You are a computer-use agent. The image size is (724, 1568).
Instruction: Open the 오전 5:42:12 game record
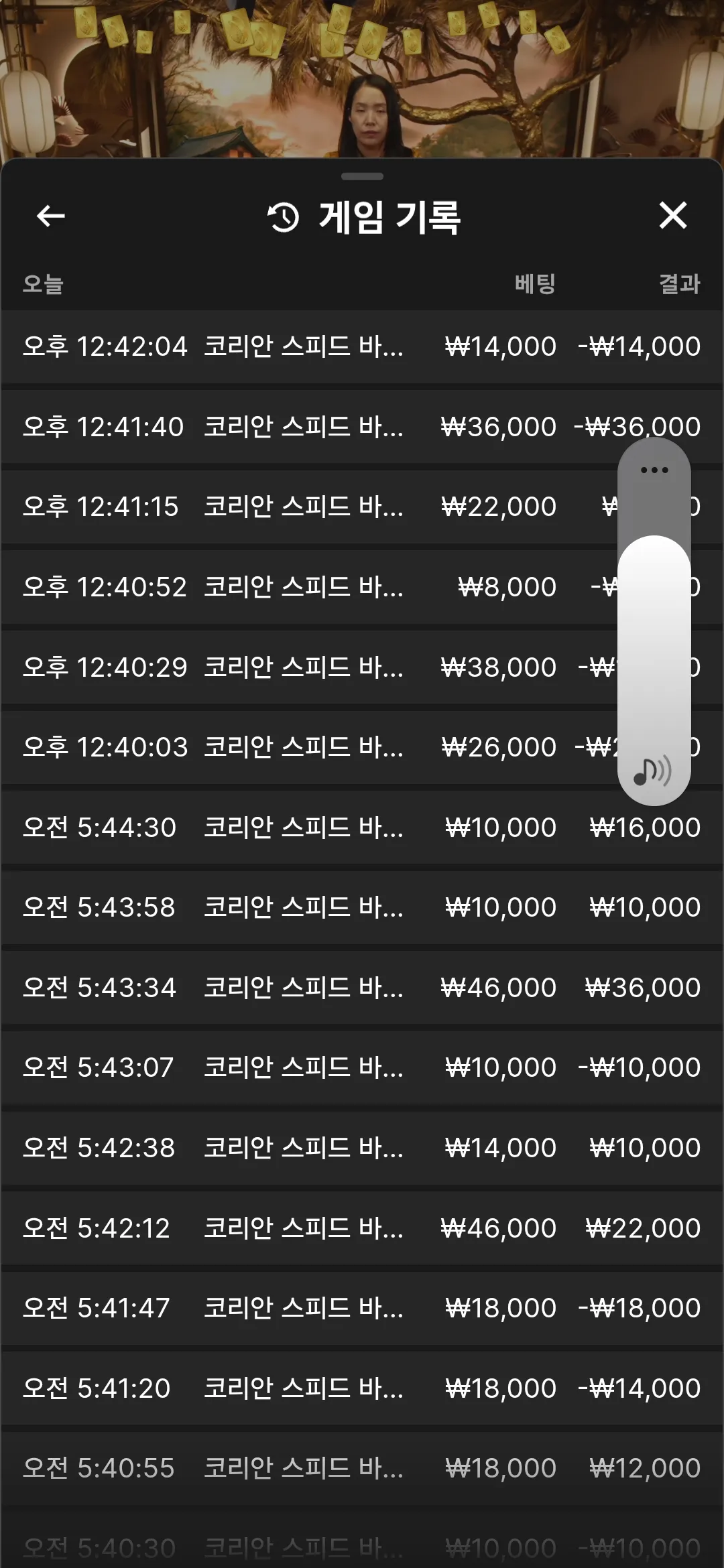[x=362, y=1228]
